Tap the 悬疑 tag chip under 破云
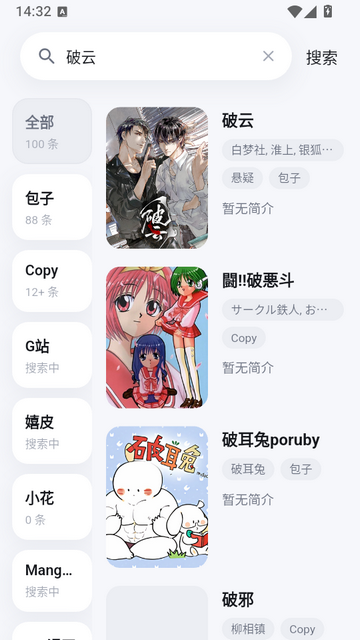The width and height of the screenshot is (360, 640). coord(242,178)
